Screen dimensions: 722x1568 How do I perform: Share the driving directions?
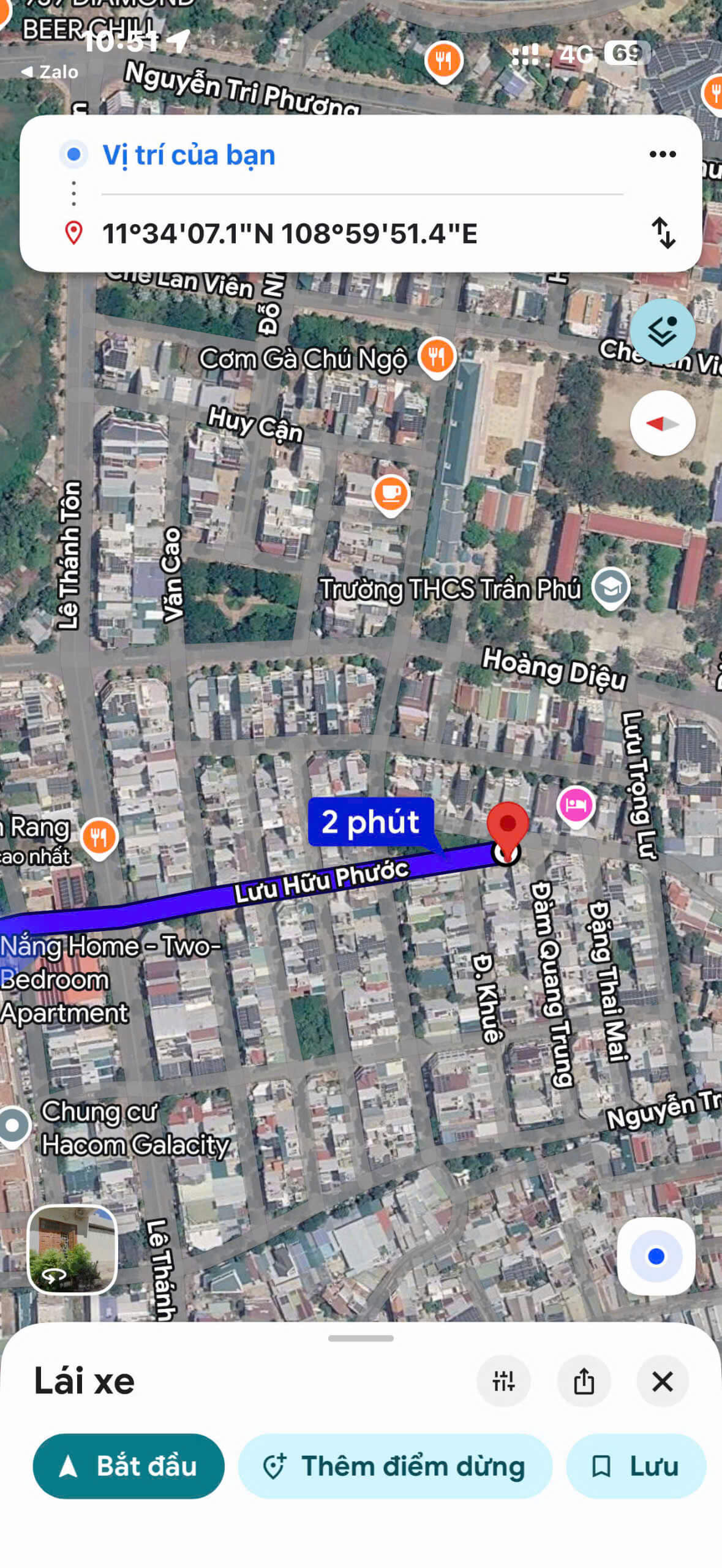583,1381
